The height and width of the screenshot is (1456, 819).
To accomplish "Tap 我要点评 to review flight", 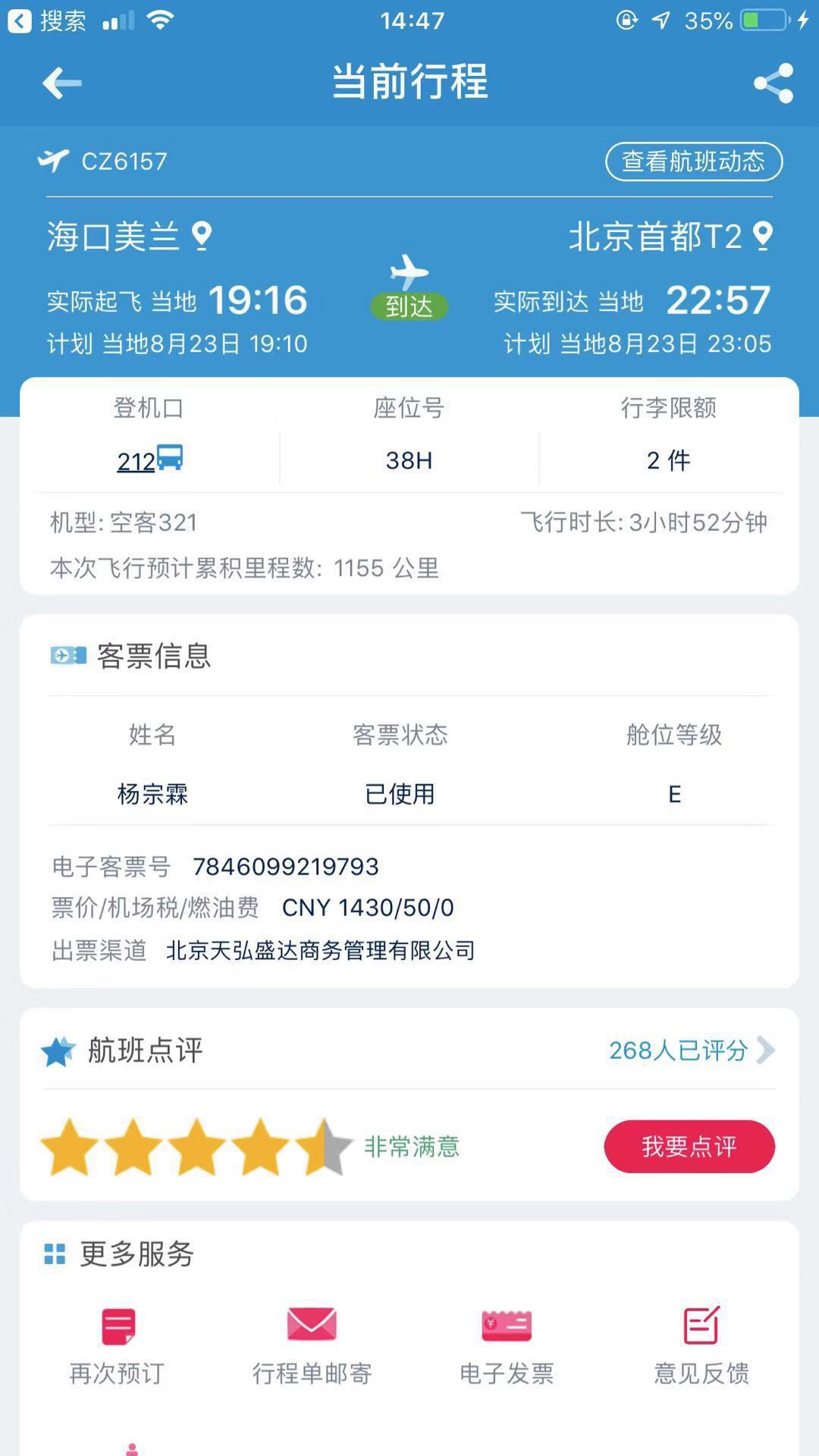I will pos(689,1146).
